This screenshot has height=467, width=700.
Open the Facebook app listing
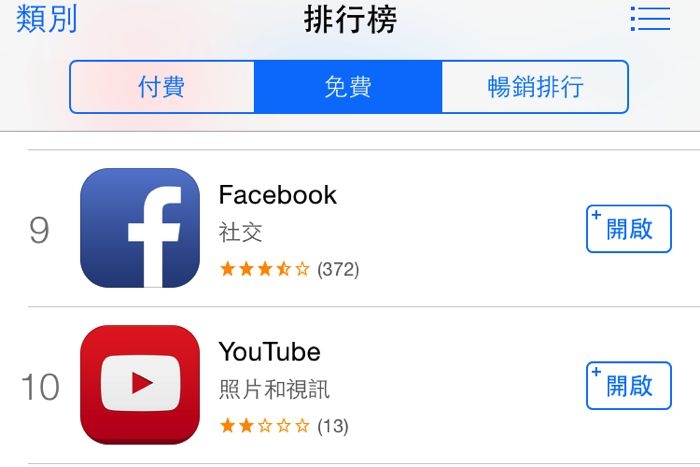(278, 195)
